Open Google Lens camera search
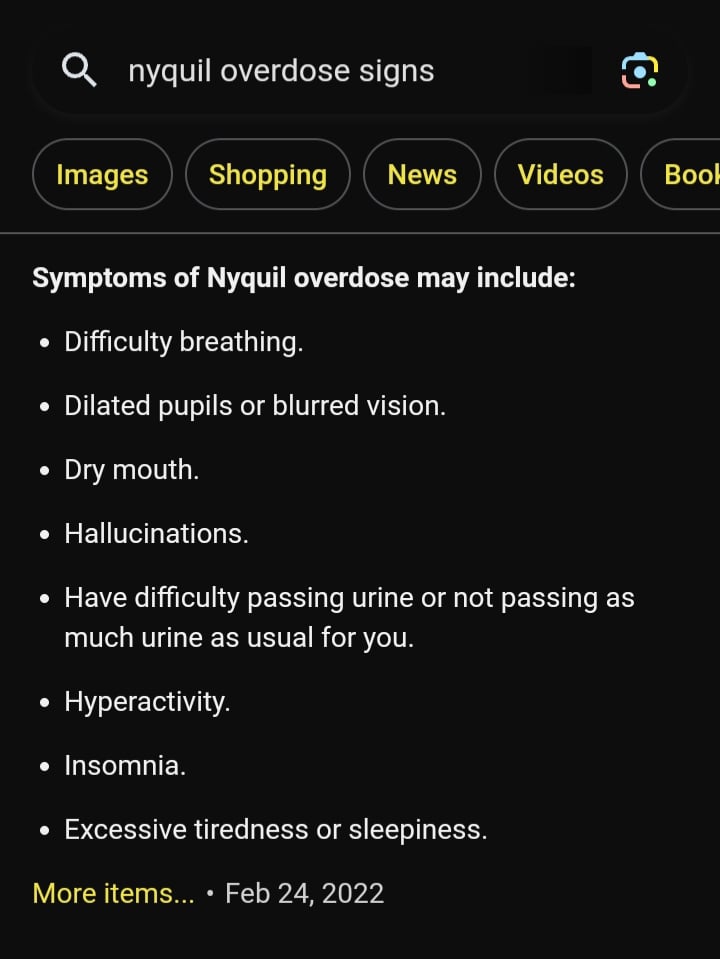Image resolution: width=720 pixels, height=959 pixels. pyautogui.click(x=639, y=71)
